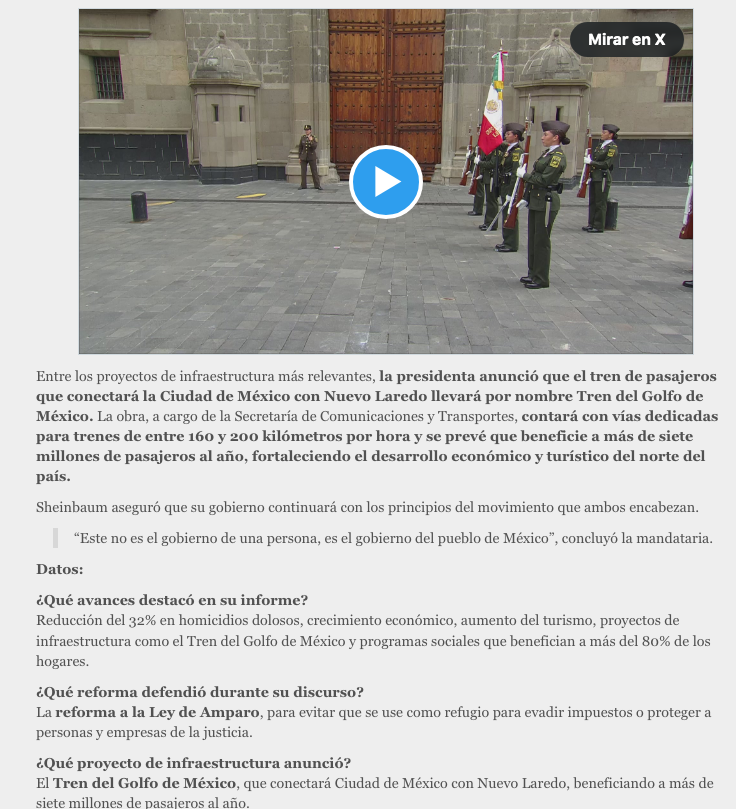The image size is (736, 809).
Task: Play the embedded video
Action: (385, 182)
